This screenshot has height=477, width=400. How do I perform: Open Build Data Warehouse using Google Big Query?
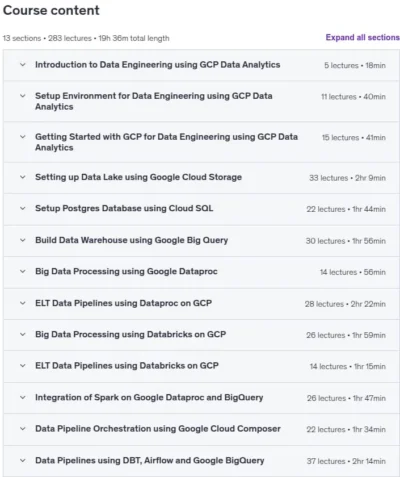click(x=201, y=241)
